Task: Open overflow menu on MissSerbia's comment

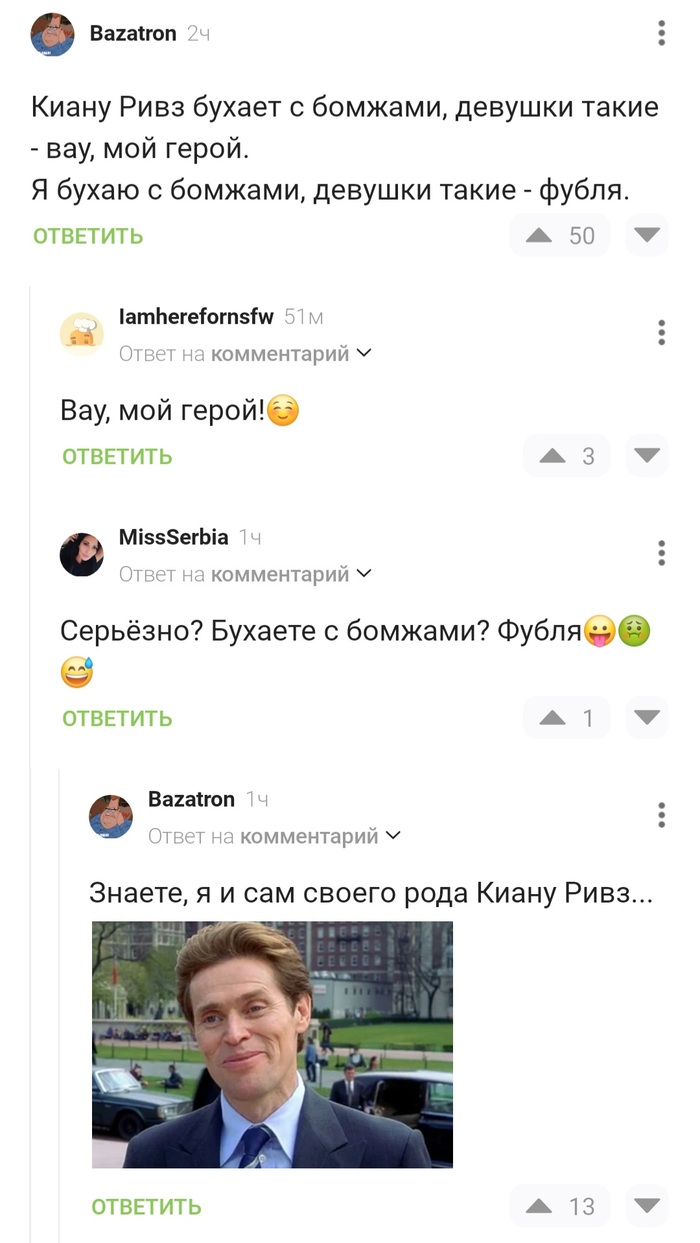Action: 661,553
